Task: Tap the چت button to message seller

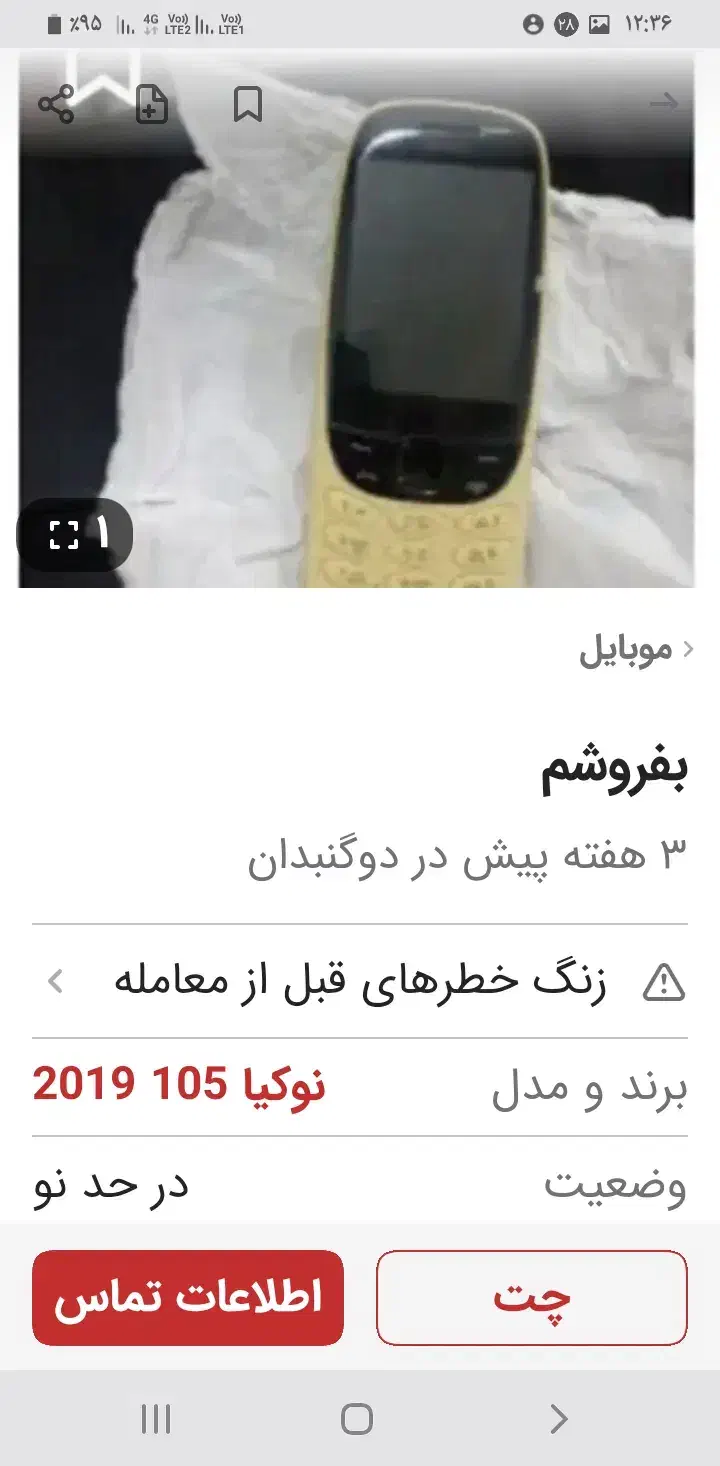Action: pos(532,1298)
